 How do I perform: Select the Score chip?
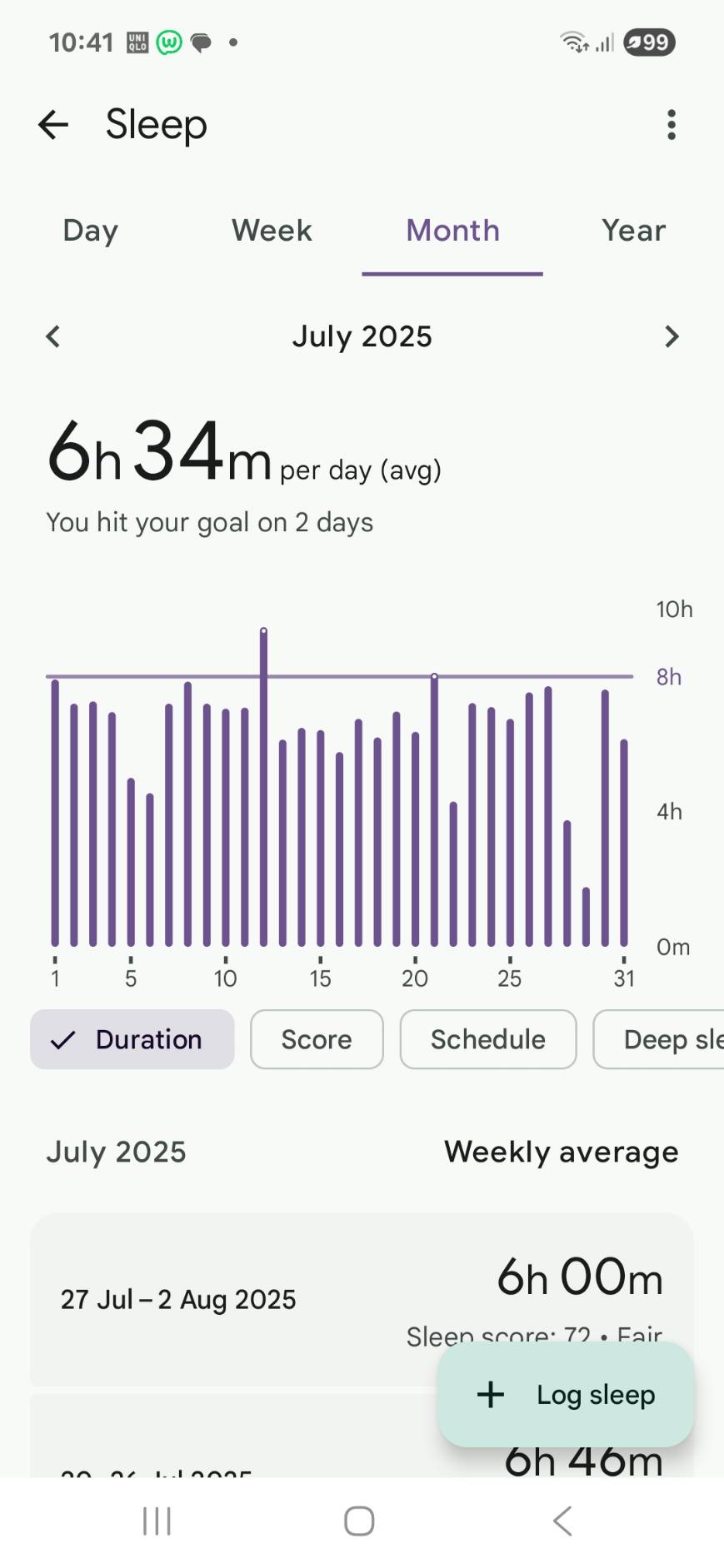[317, 1039]
